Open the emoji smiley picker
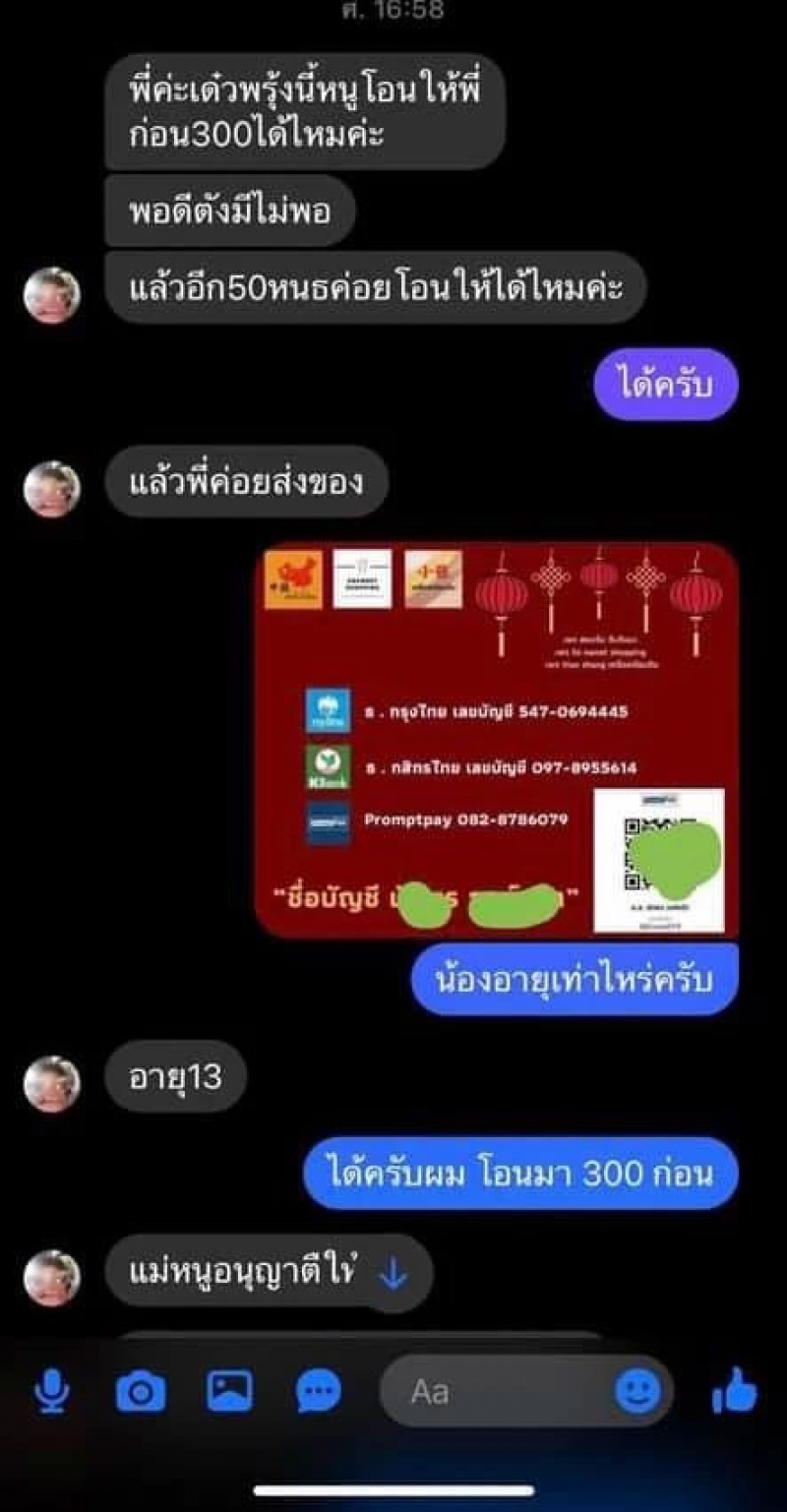 coord(637,1392)
